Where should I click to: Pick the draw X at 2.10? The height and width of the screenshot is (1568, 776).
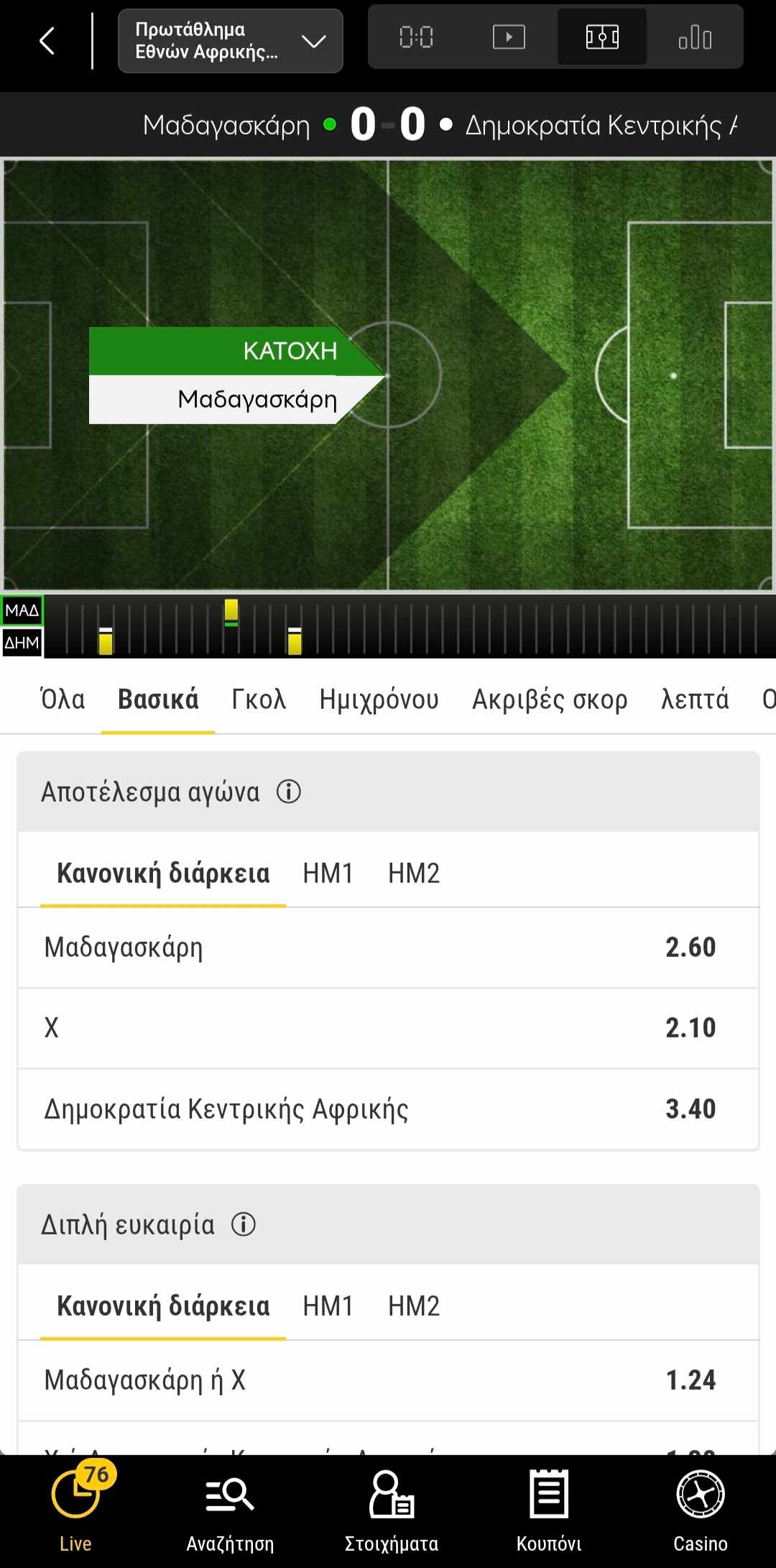point(388,1028)
